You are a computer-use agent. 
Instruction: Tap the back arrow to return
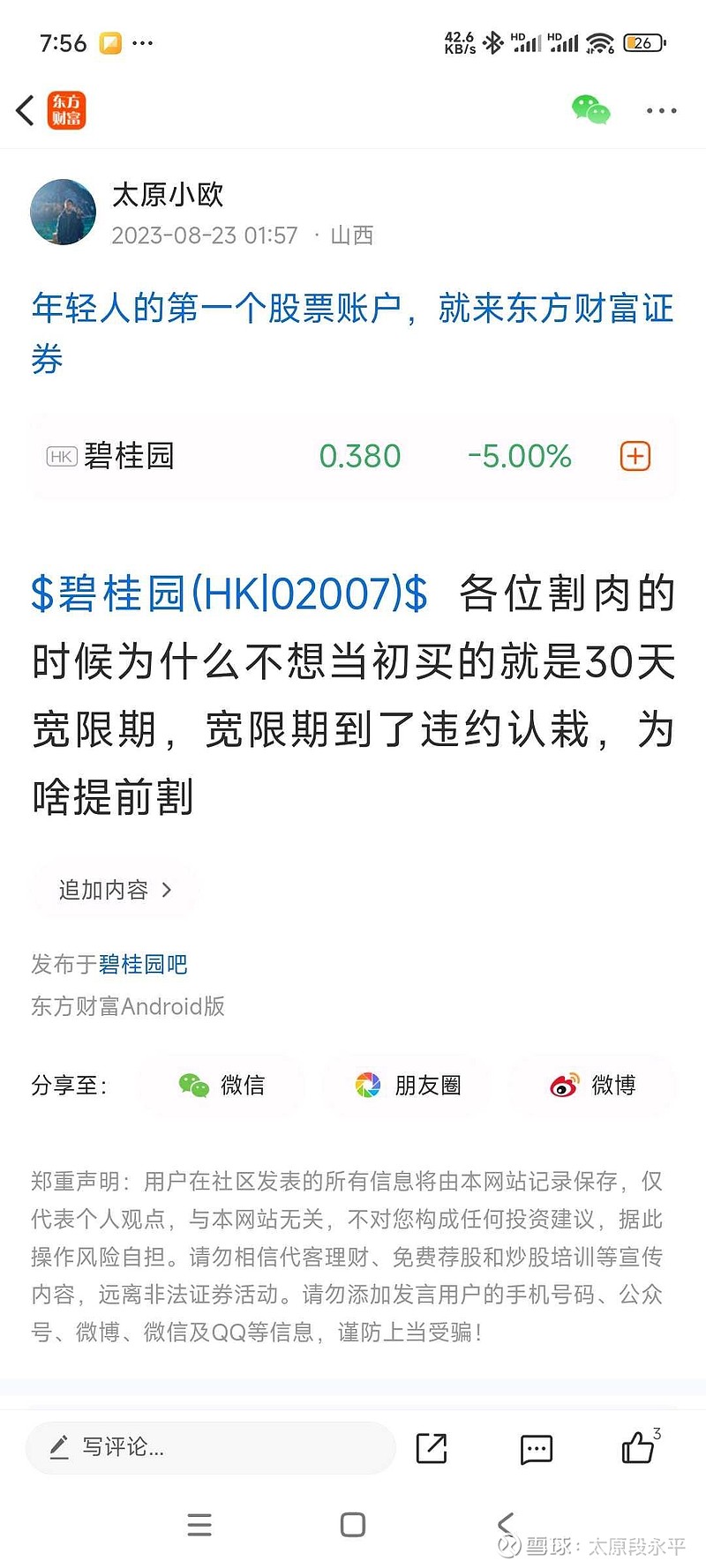(25, 110)
